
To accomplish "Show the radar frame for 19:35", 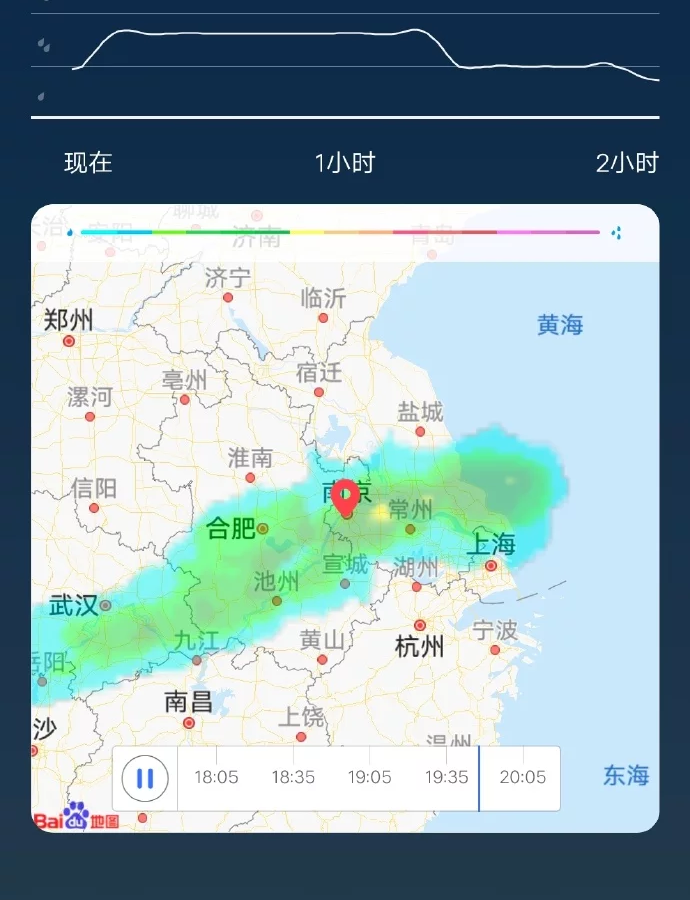I will 447,777.
